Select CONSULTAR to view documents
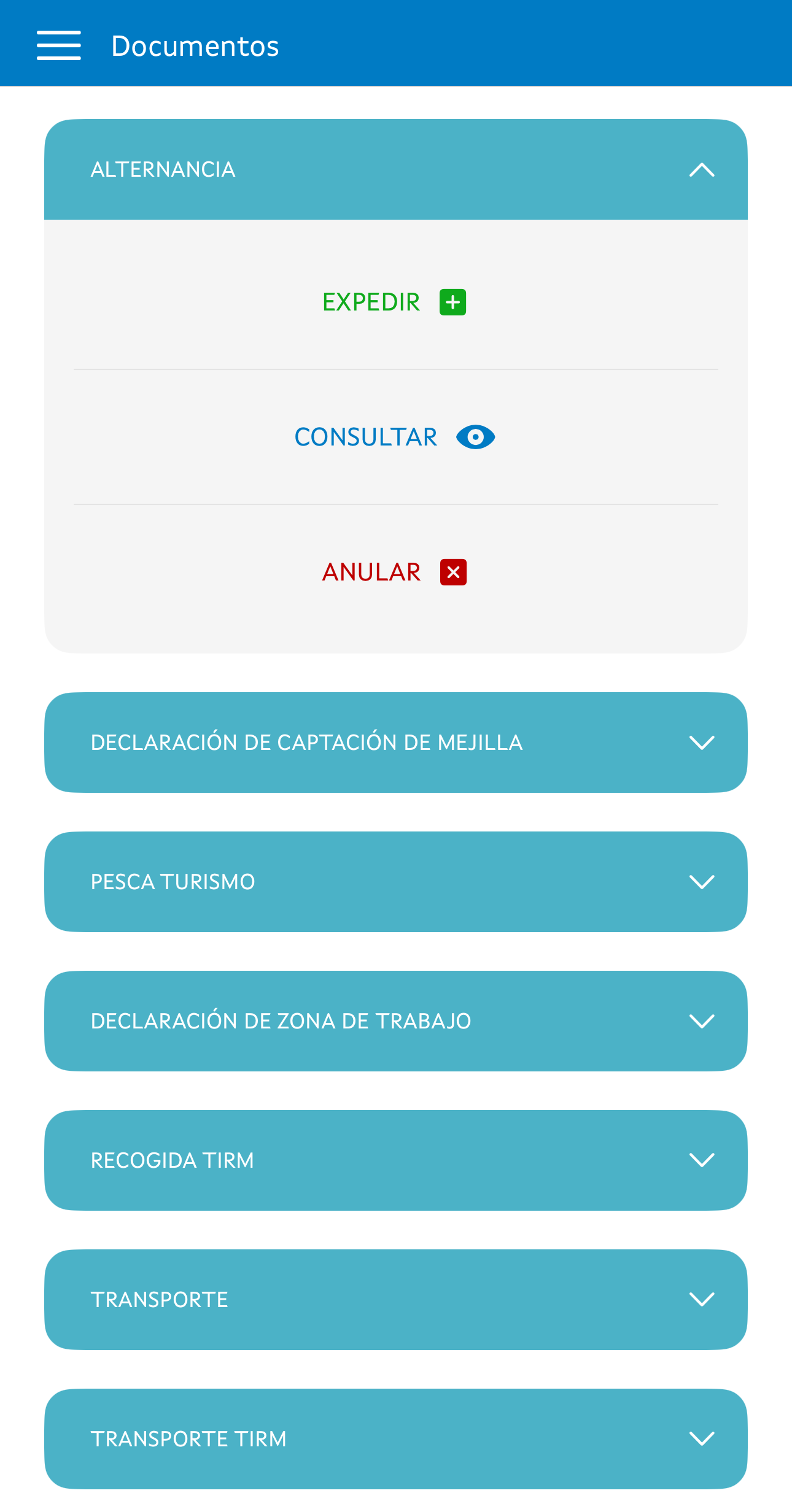Viewport: 792px width, 1512px height. [394, 437]
